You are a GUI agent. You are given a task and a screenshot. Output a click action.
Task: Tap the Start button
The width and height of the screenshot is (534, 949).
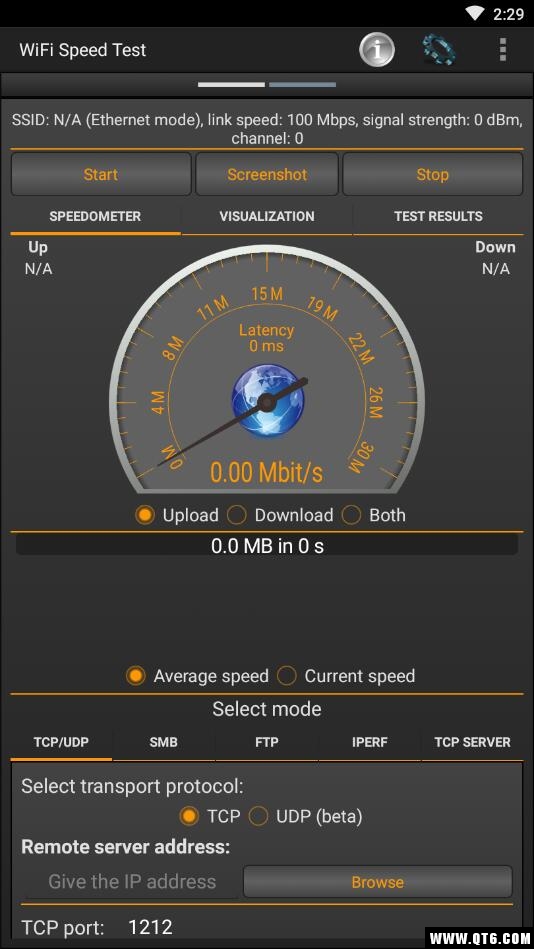[x=101, y=174]
